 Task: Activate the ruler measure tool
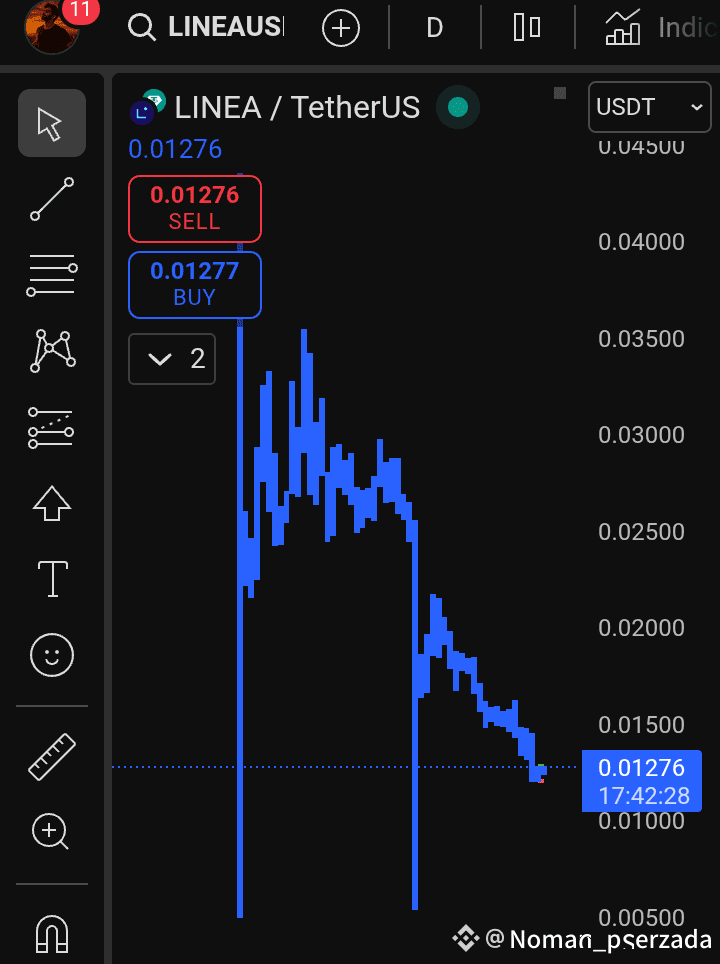(51, 756)
